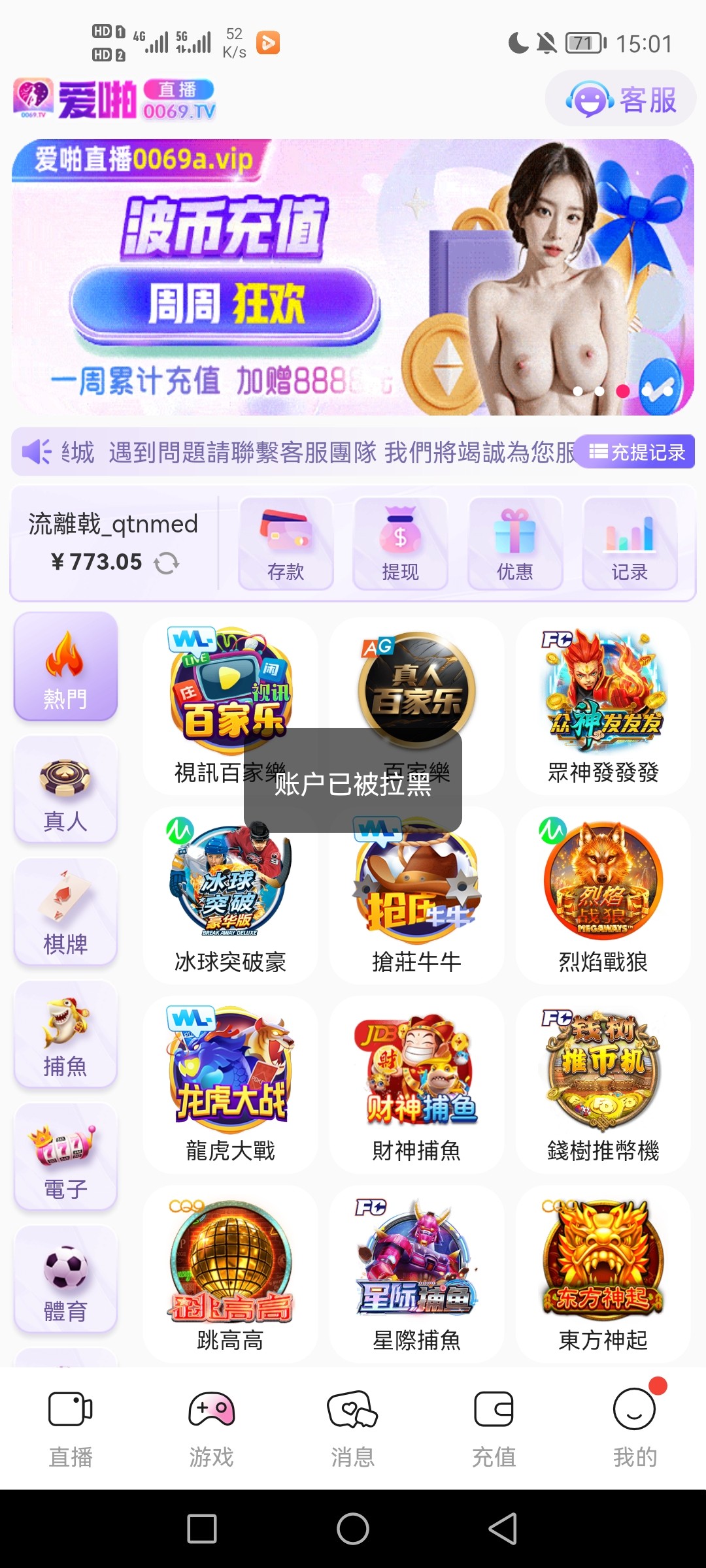Open the 充提记录 records button

[x=637, y=452]
